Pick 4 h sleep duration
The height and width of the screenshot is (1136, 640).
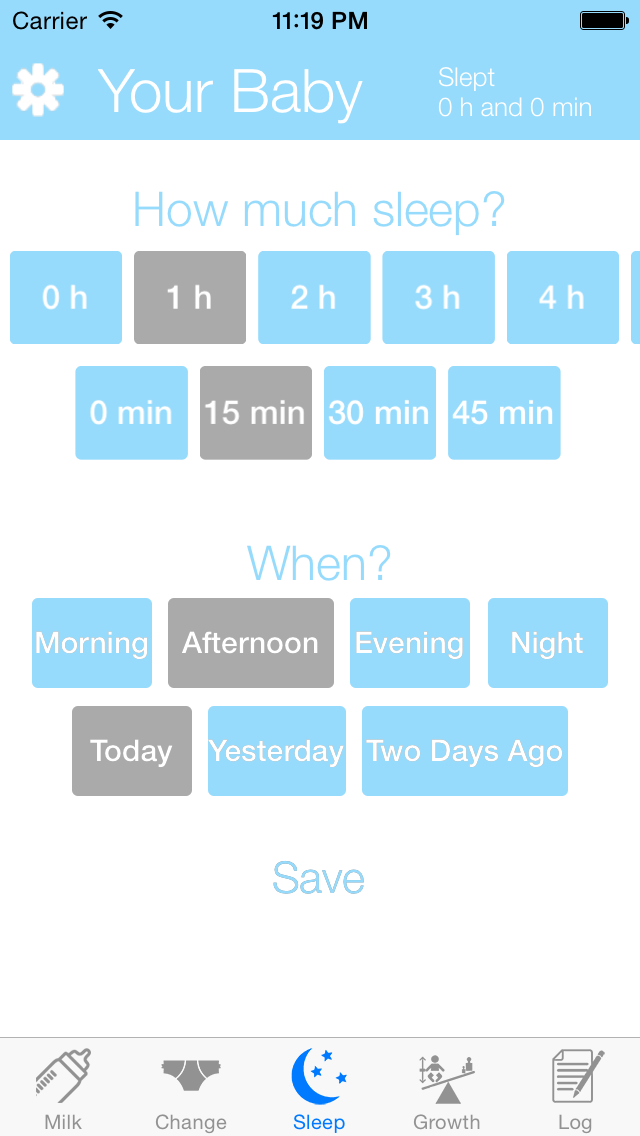pos(562,297)
